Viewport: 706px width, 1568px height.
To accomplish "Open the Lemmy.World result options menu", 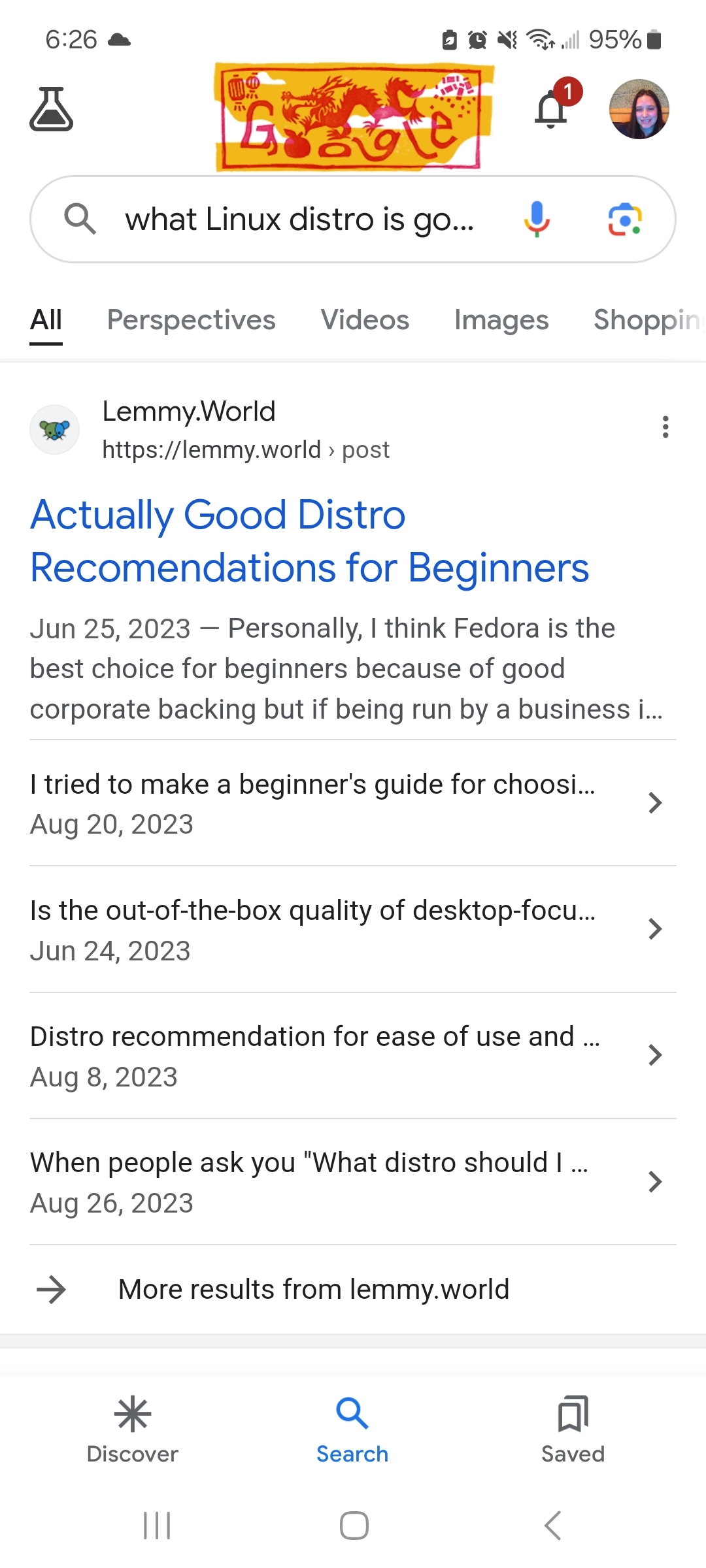I will (x=665, y=427).
